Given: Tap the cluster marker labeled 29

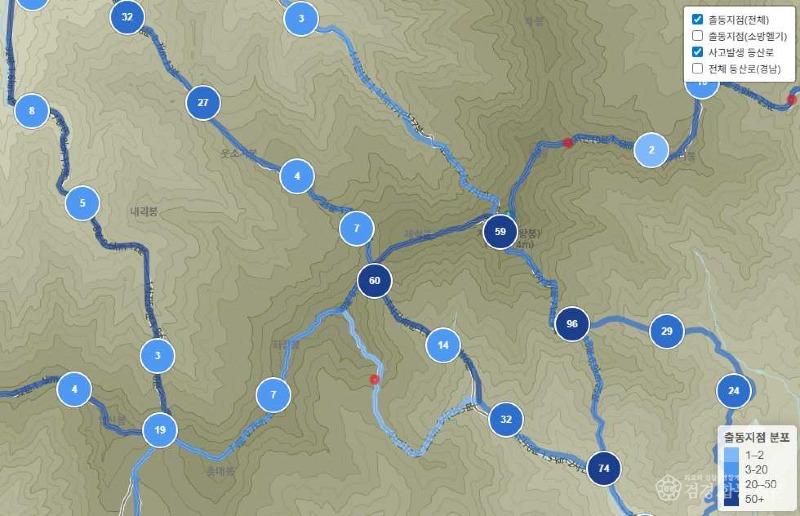Looking at the screenshot, I should pyautogui.click(x=667, y=331).
